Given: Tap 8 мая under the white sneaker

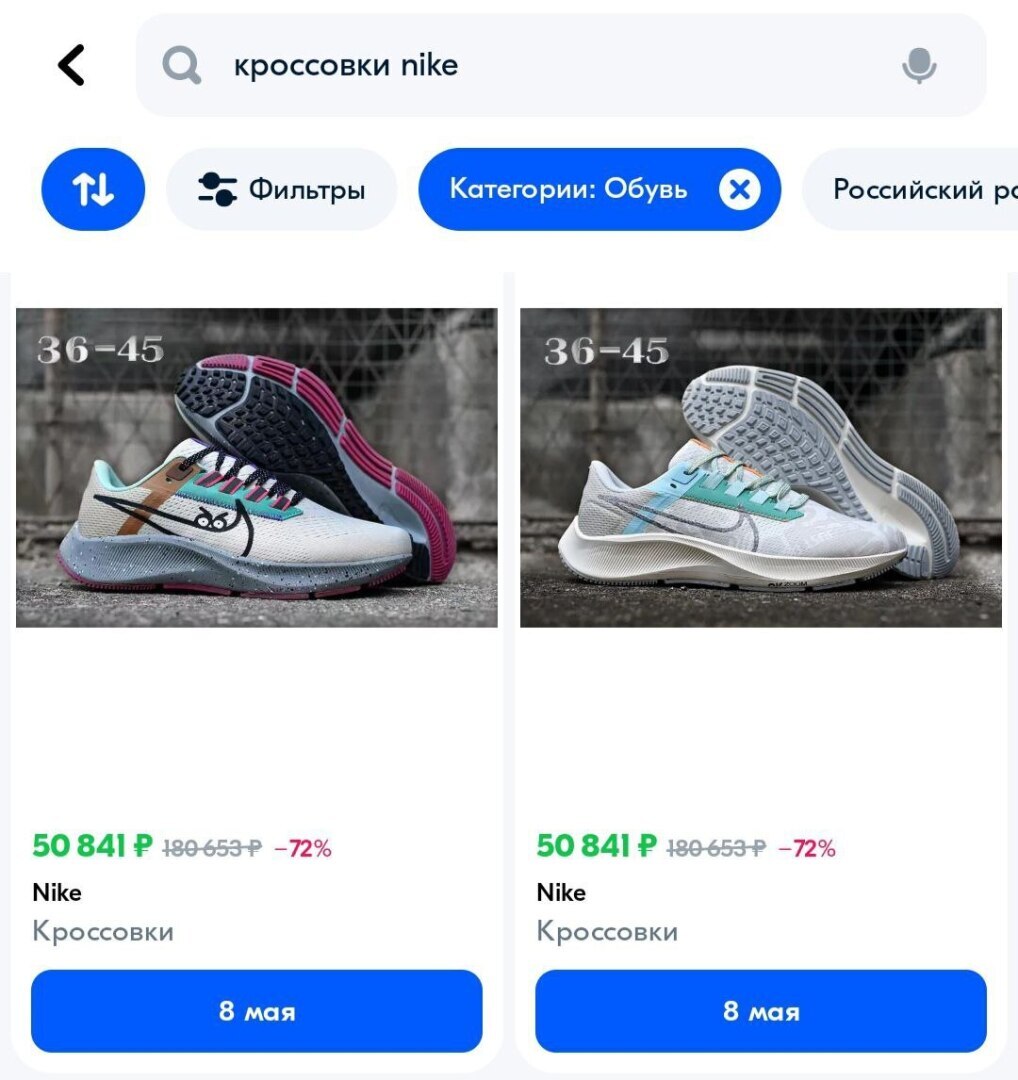Looking at the screenshot, I should click(761, 1011).
